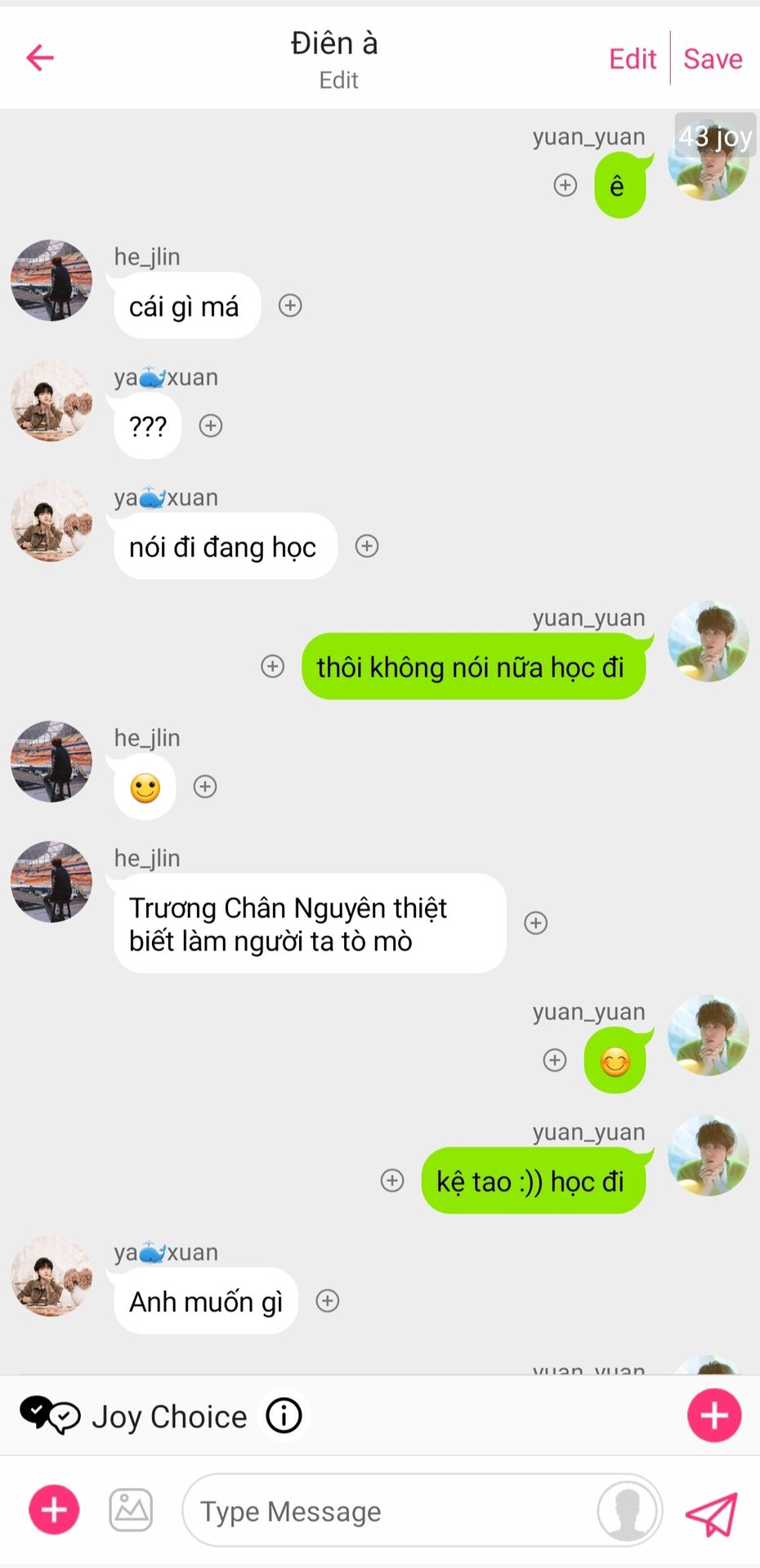Viewport: 760px width, 1568px height.
Task: Select the "thôi không nói nữa học đi" bubble
Action: click(x=472, y=667)
